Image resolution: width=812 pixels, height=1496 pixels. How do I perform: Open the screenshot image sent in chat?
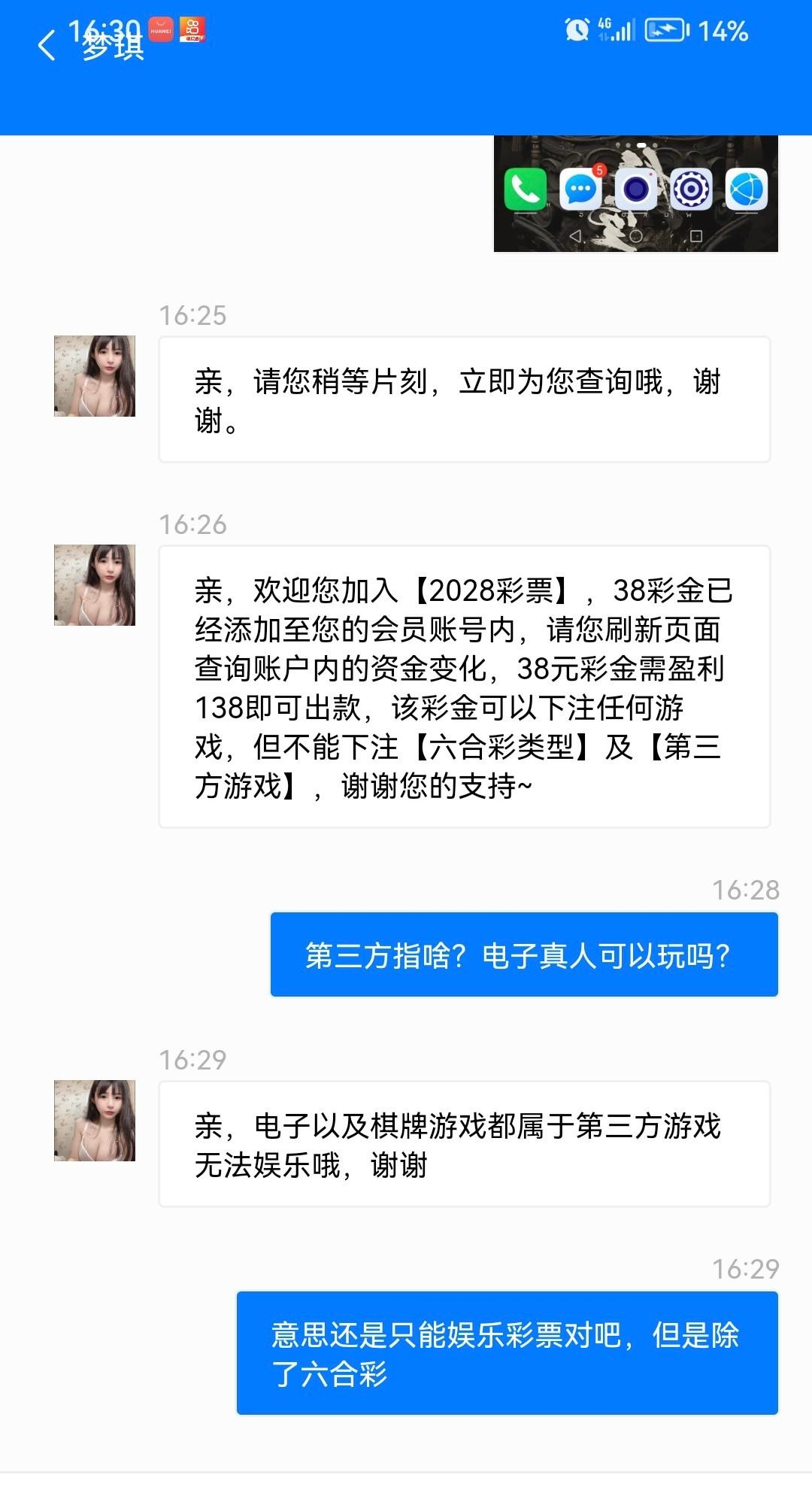click(635, 193)
